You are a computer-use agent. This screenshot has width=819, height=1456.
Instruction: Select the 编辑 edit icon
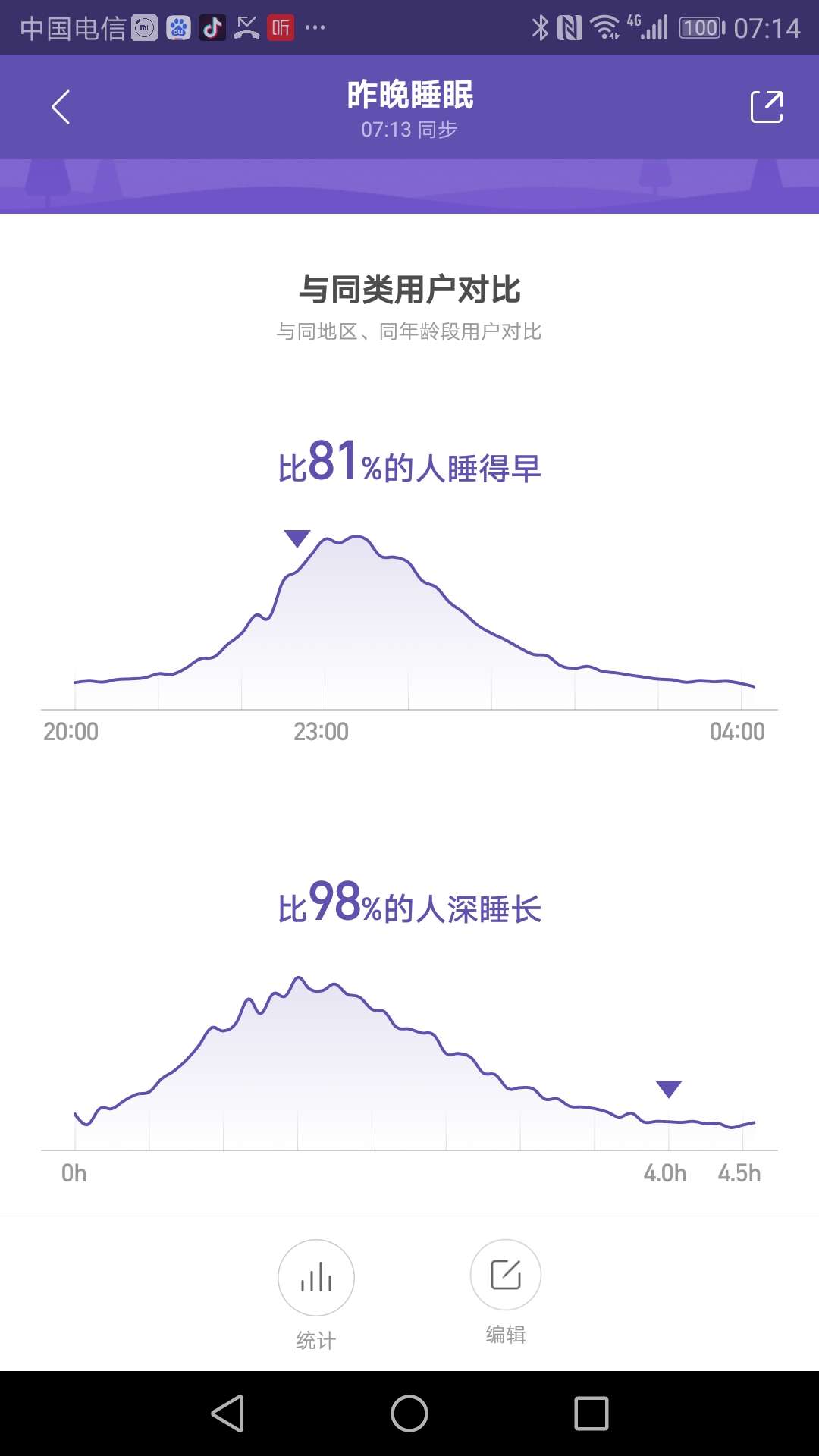point(505,1276)
